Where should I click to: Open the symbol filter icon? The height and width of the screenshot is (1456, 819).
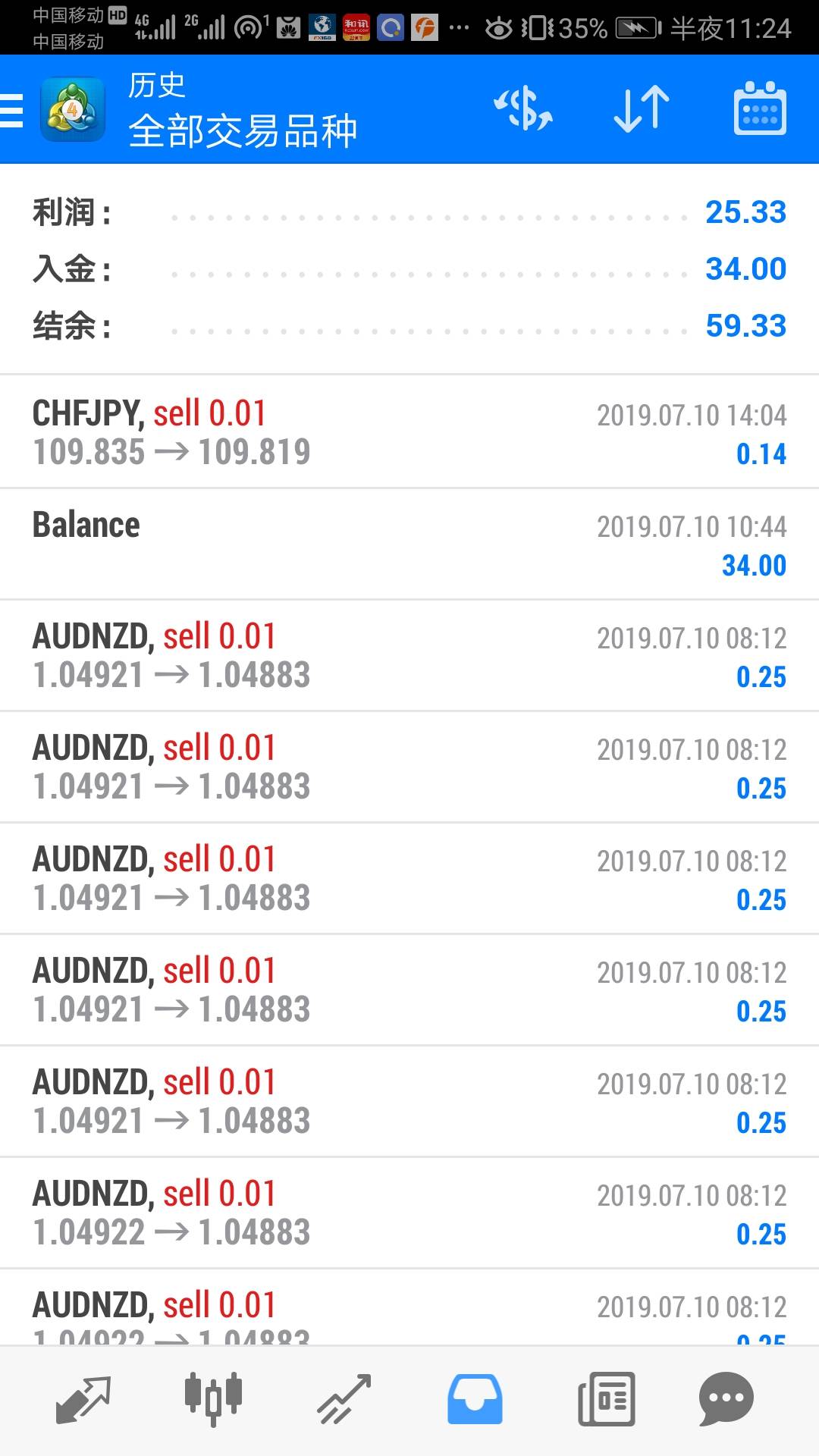523,109
